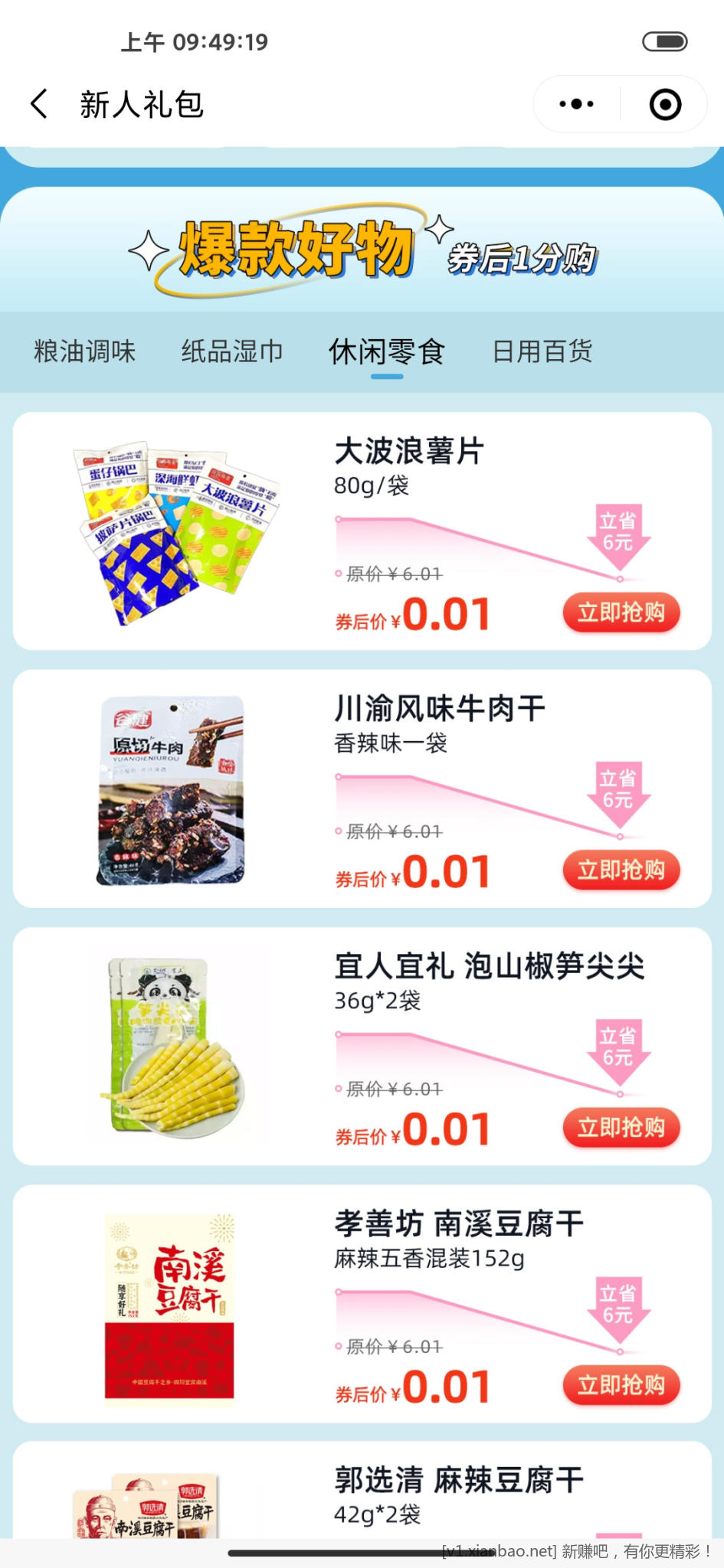Image resolution: width=724 pixels, height=1568 pixels.
Task: Open 郭选清 麻辣豆腐干 product card
Action: coord(458,1493)
